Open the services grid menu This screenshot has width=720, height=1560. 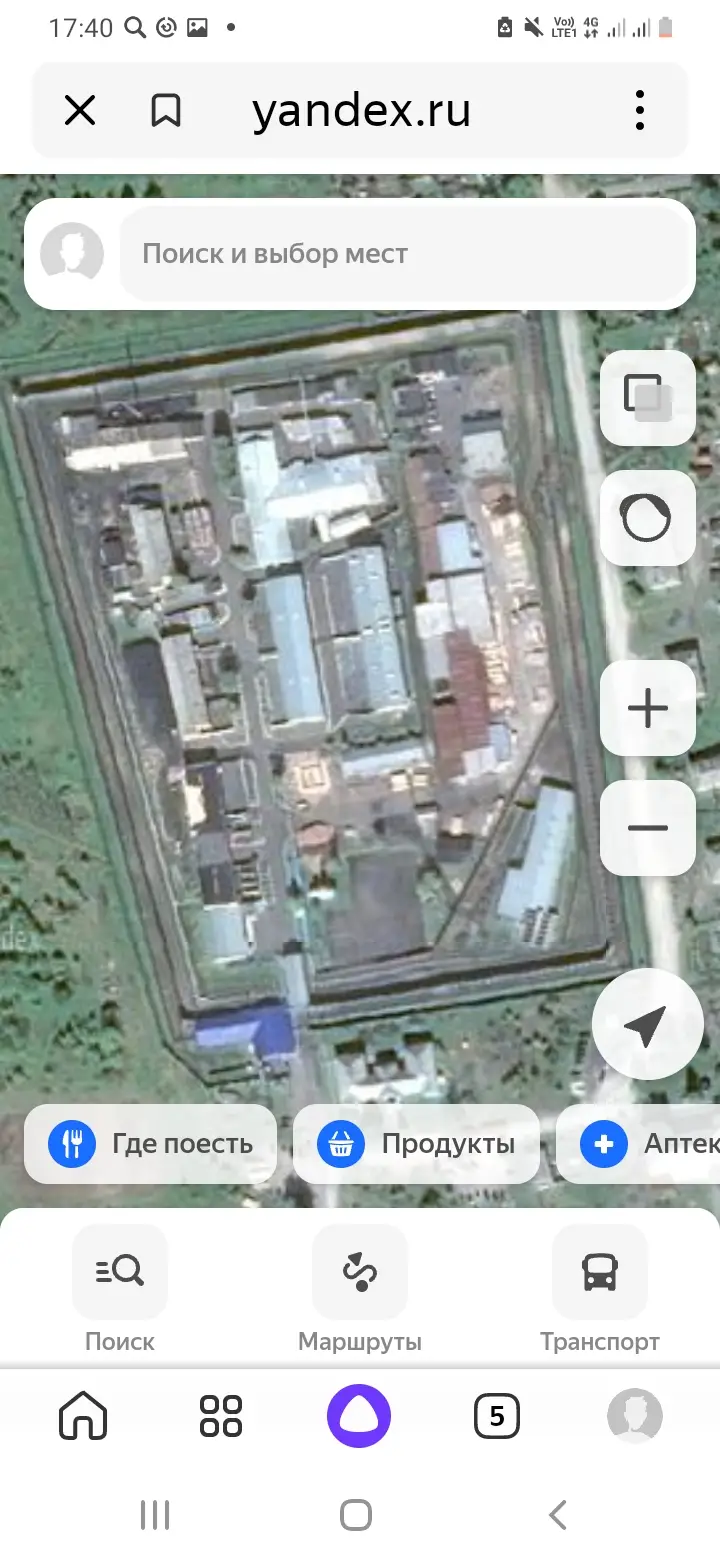pos(221,1416)
